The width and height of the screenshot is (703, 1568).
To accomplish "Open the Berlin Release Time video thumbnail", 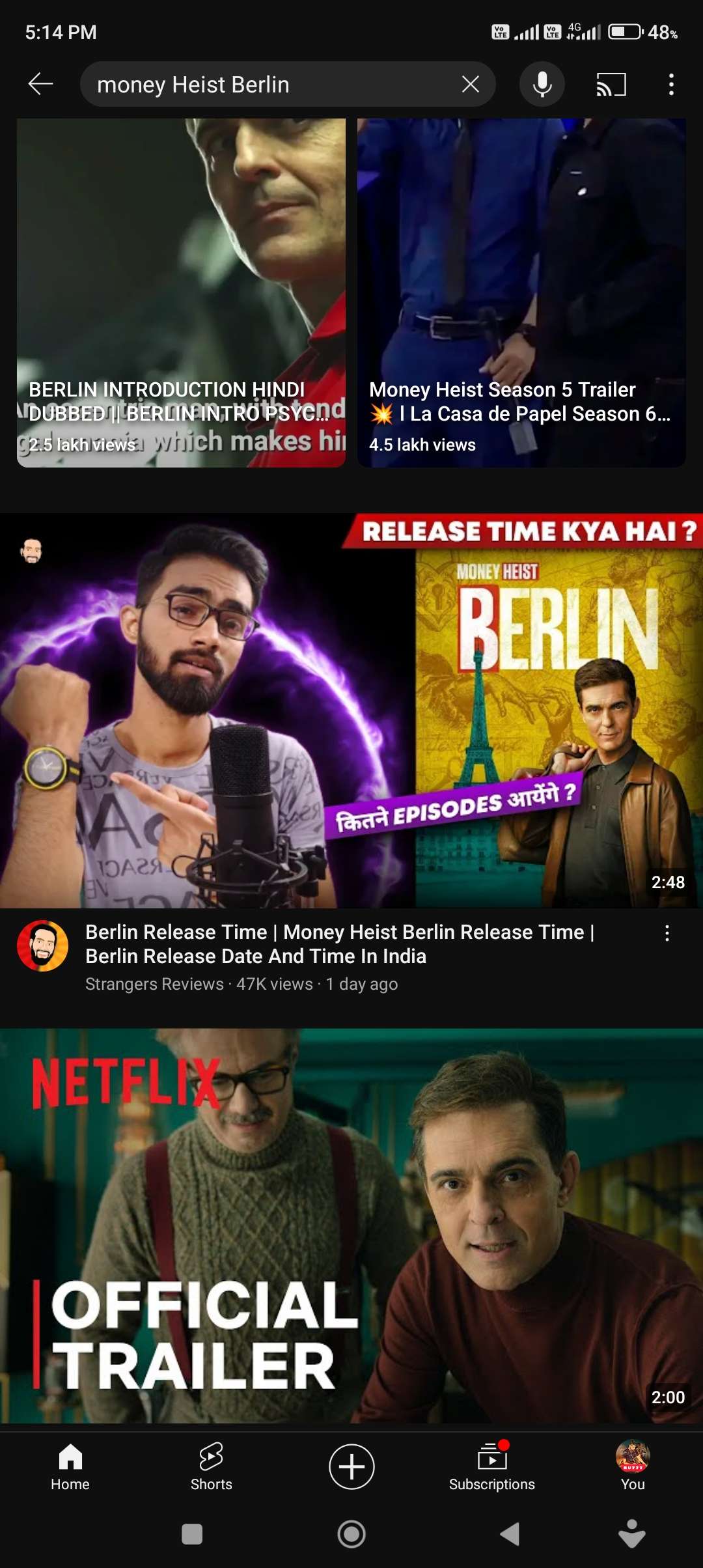I will pyautogui.click(x=351, y=710).
